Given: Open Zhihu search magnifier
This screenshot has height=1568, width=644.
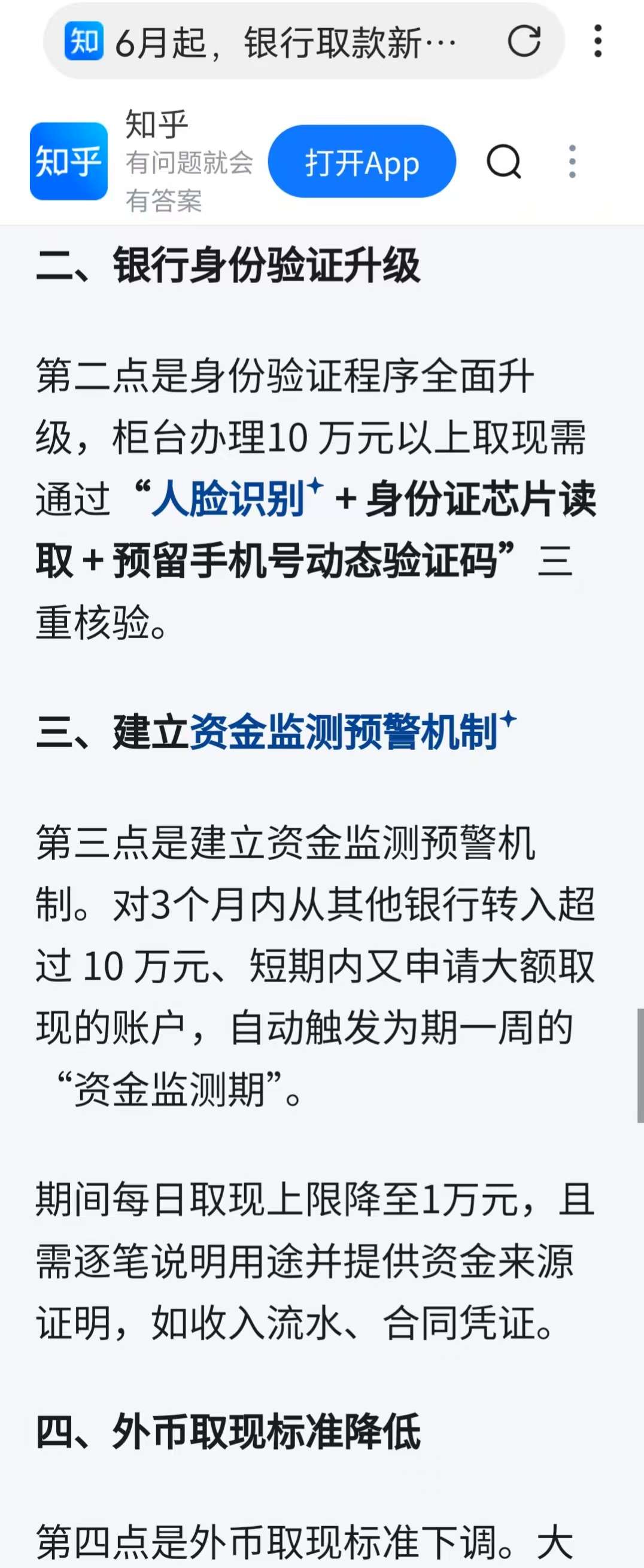Looking at the screenshot, I should point(503,162).
